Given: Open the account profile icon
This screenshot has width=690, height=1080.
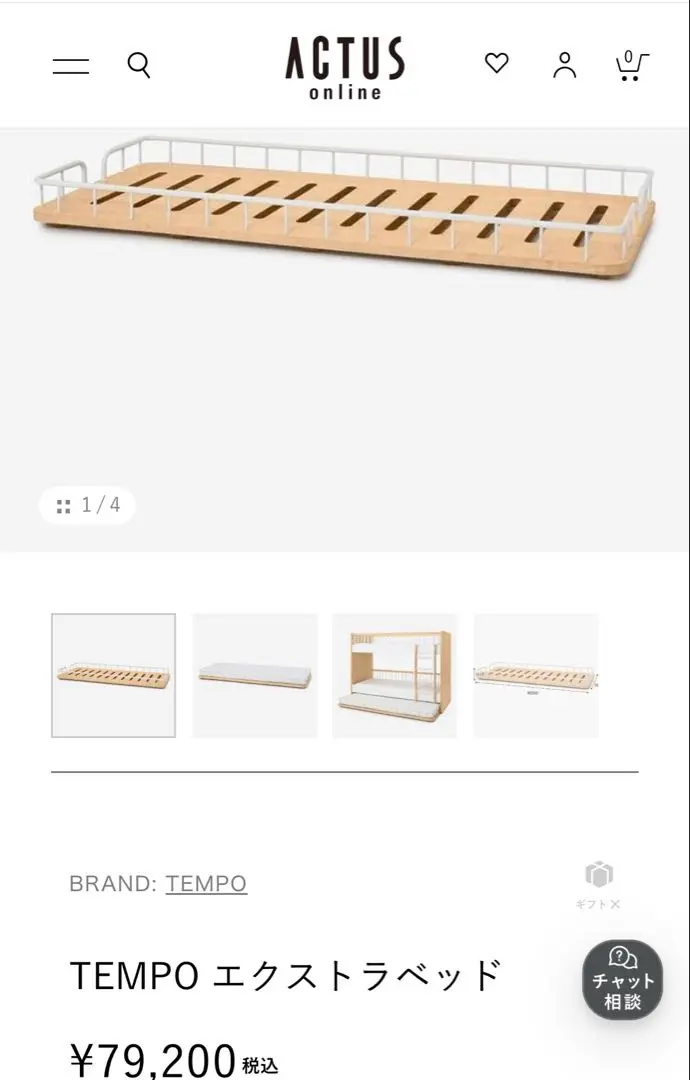Looking at the screenshot, I should 565,66.
